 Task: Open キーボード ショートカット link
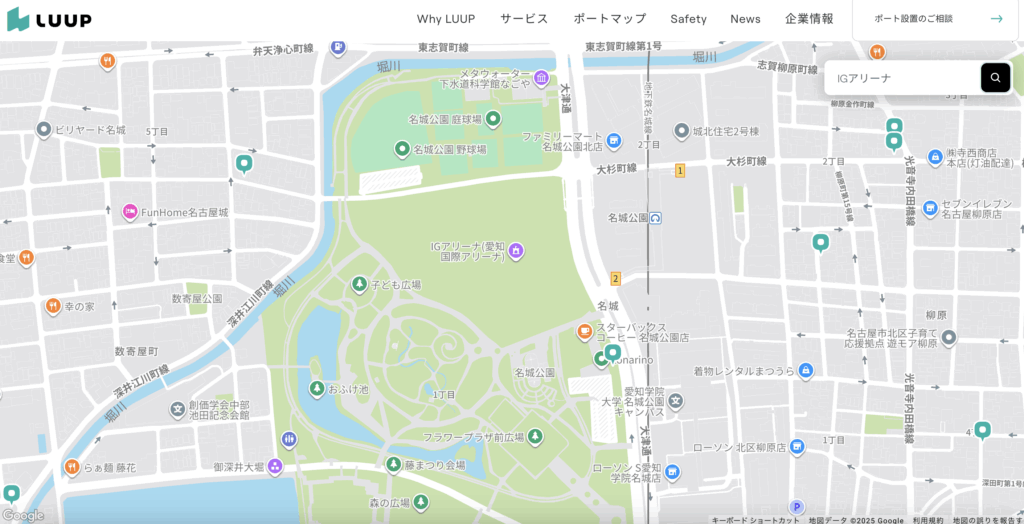tap(755, 520)
